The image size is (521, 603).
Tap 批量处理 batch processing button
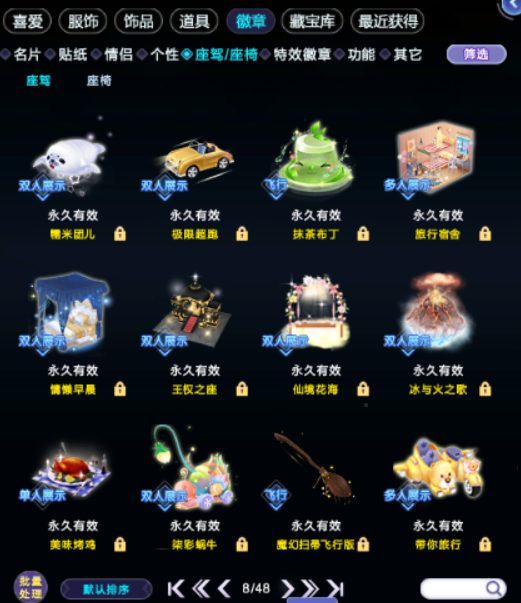31,588
